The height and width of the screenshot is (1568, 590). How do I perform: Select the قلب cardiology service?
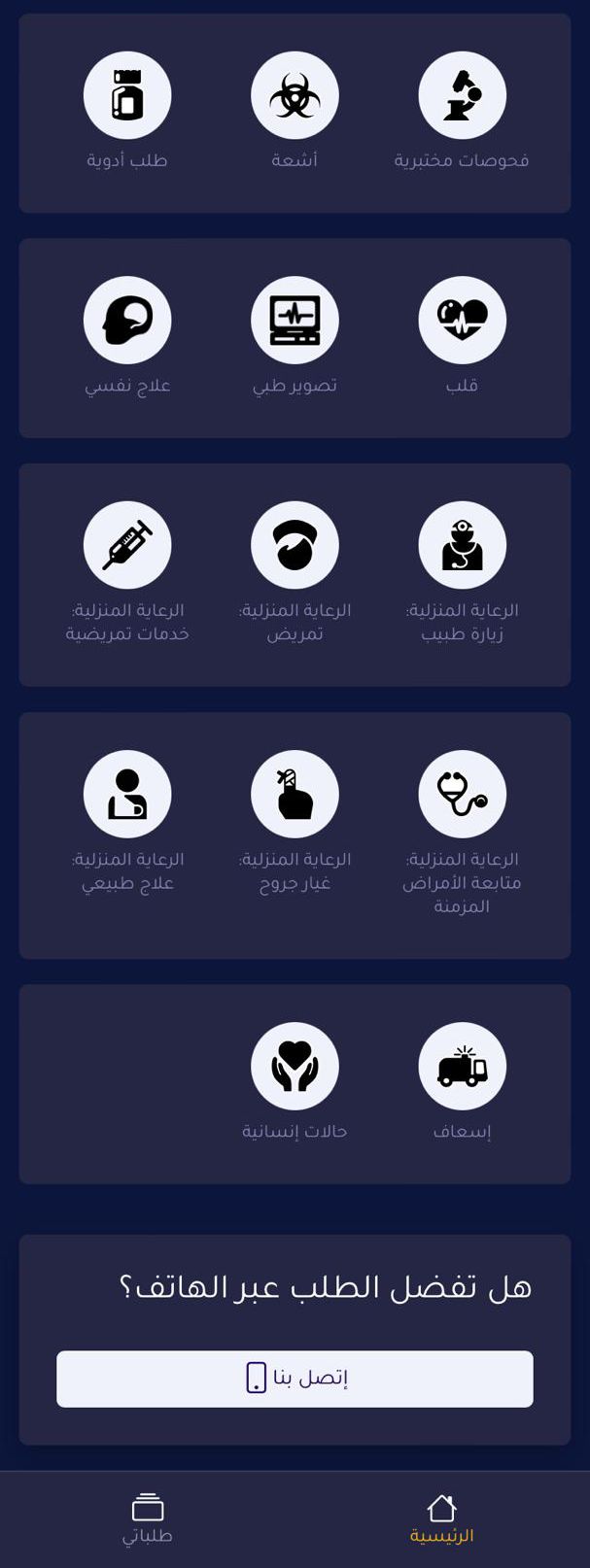pos(462,321)
